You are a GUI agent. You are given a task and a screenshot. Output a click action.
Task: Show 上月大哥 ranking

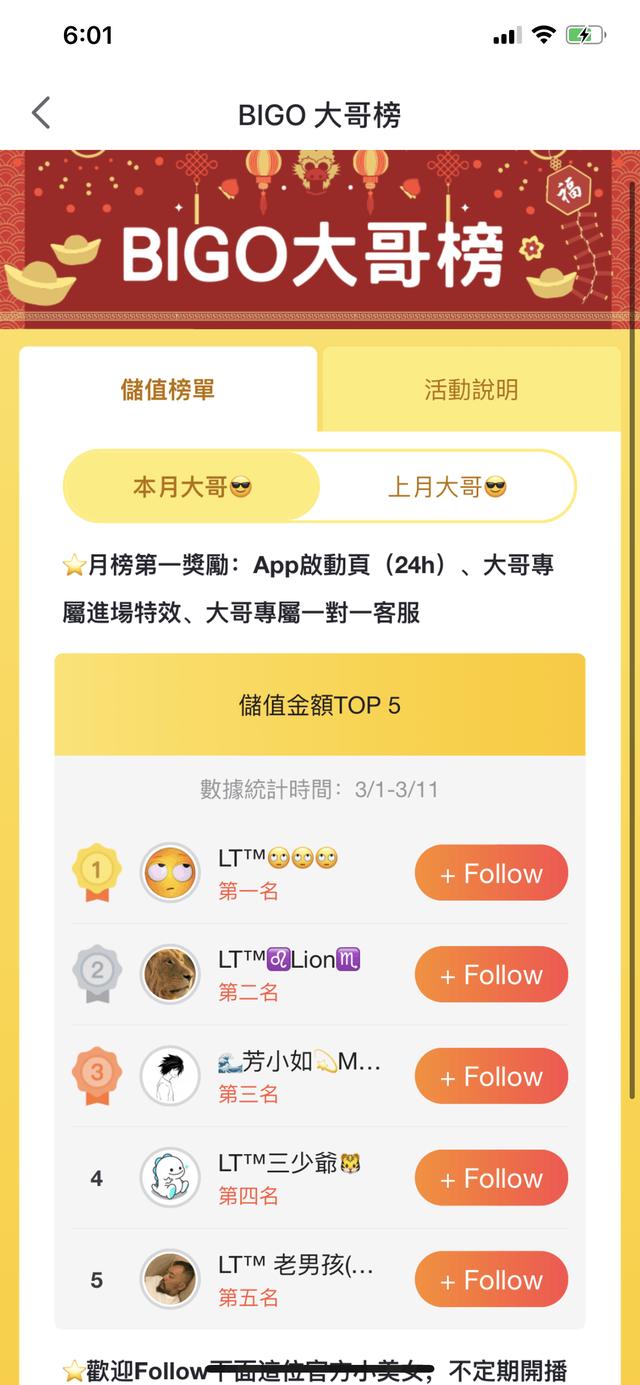tap(447, 487)
